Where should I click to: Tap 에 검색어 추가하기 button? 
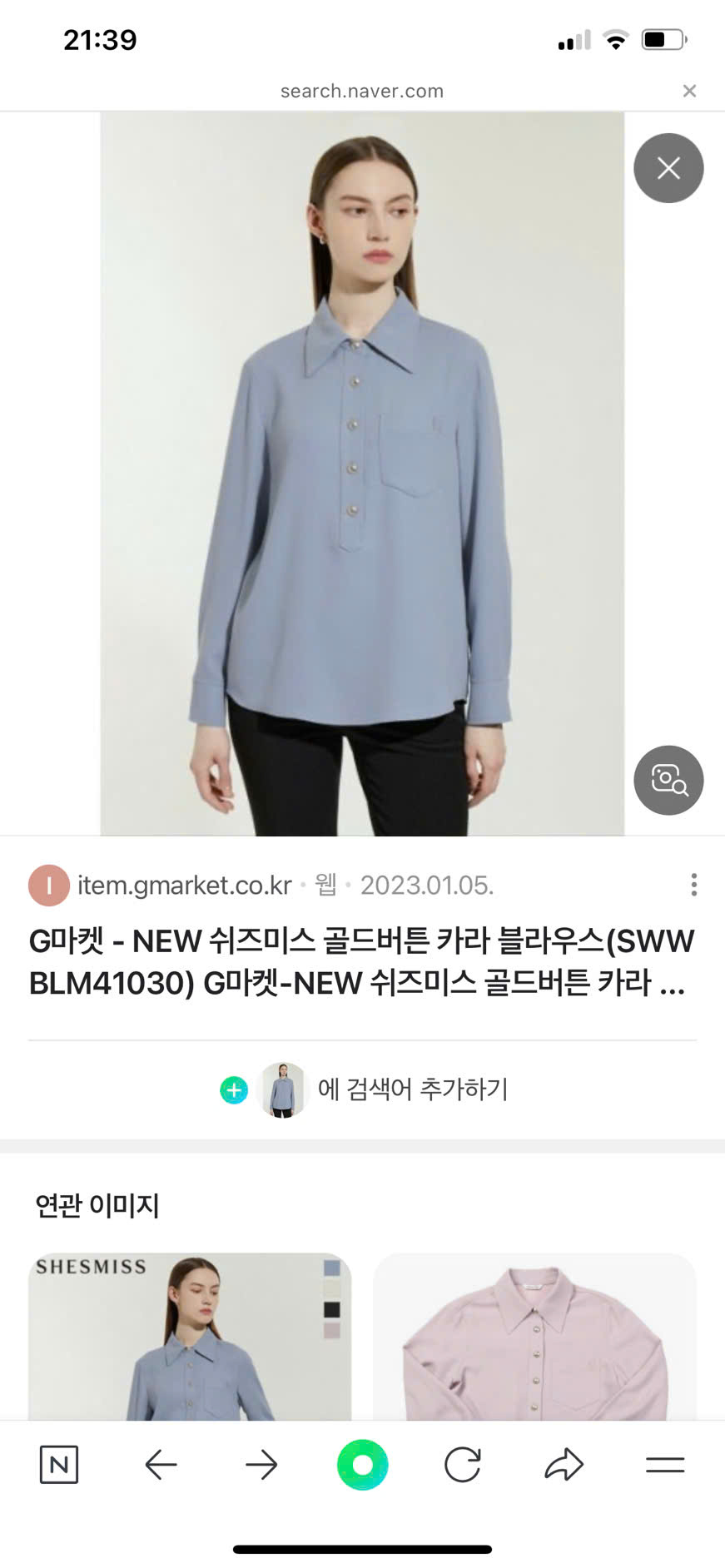pyautogui.click(x=363, y=1089)
